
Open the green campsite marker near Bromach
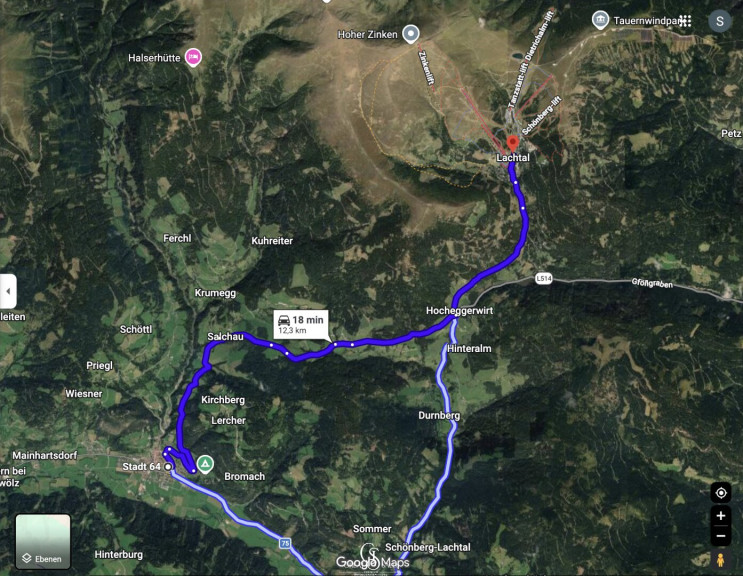coord(205,464)
